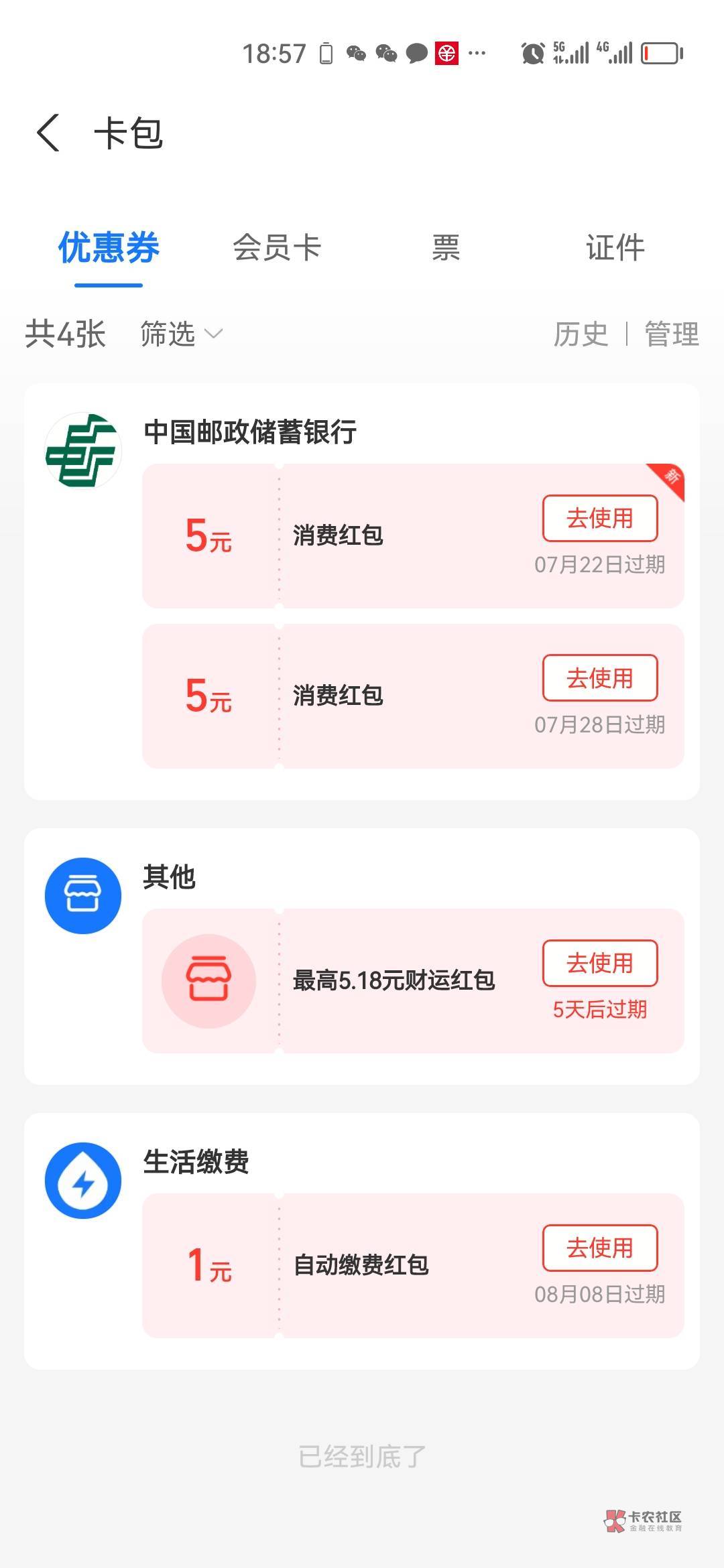This screenshot has height=1568, width=724.
Task: Tap 去使用 on 最高5.18元财运红包
Action: (600, 963)
